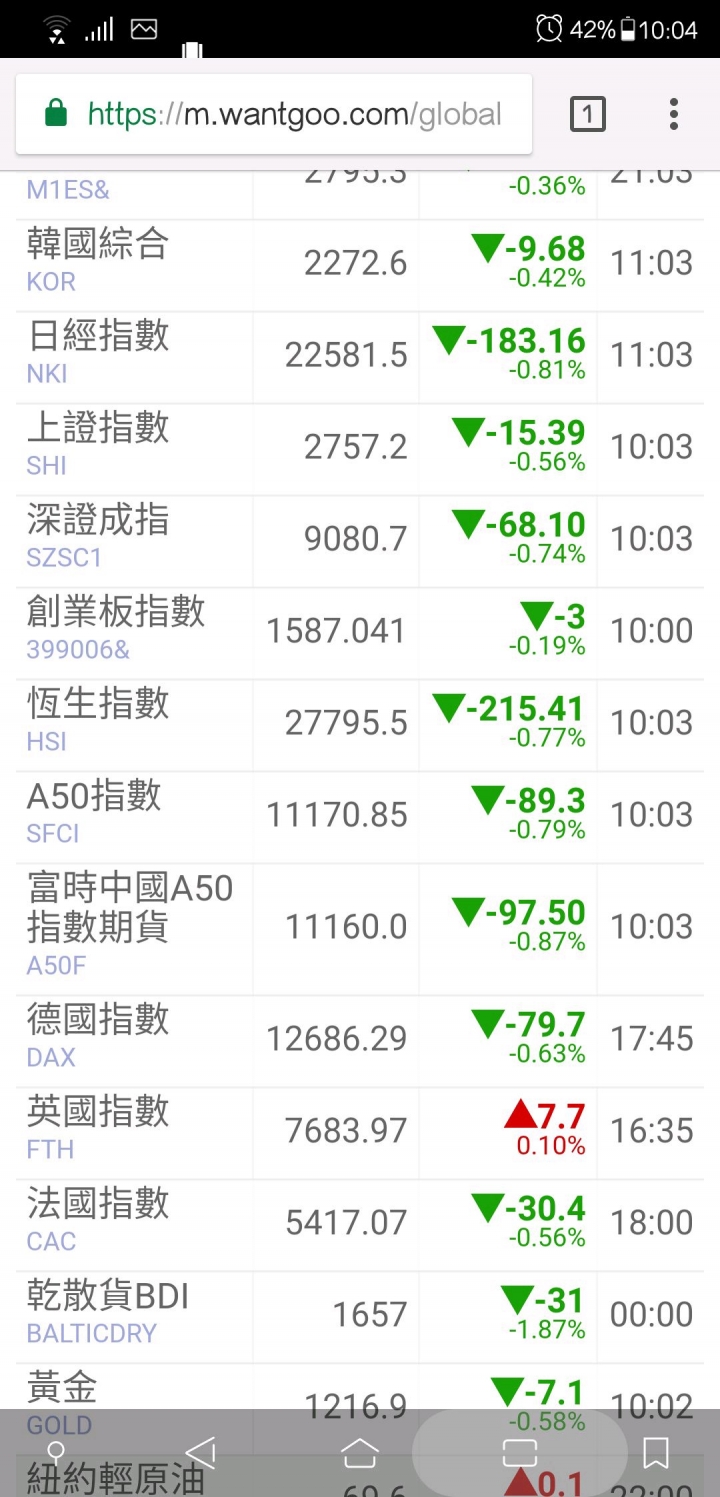Open the 乾散貨BDI row

pyautogui.click(x=360, y=1317)
